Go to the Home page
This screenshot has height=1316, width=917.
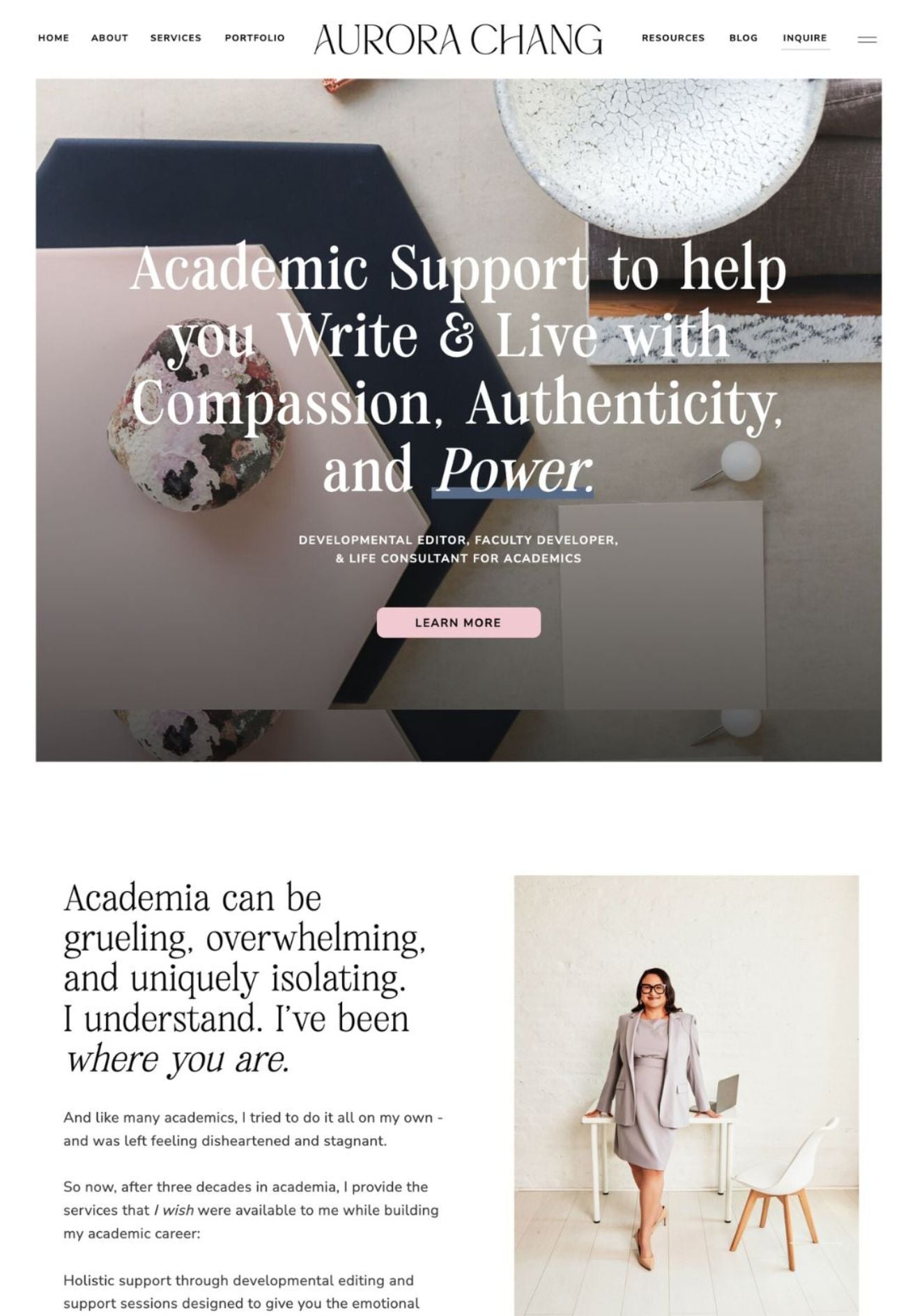pyautogui.click(x=53, y=38)
